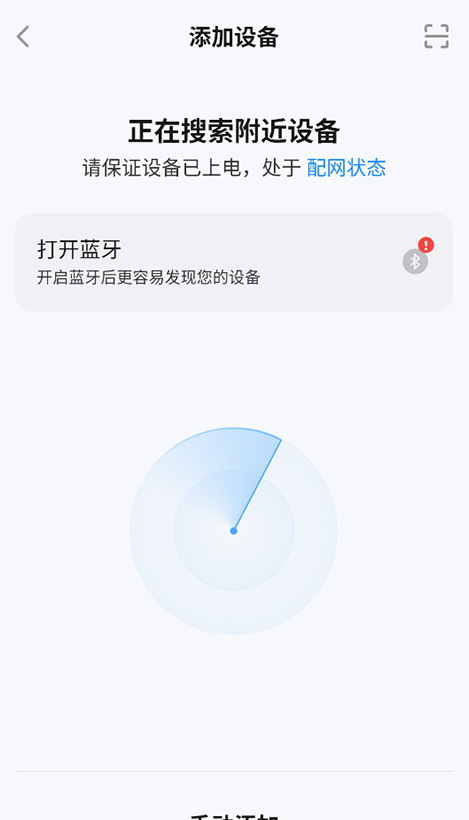Tap the 打开蓝牙 card to enable Bluetooth

(234, 262)
